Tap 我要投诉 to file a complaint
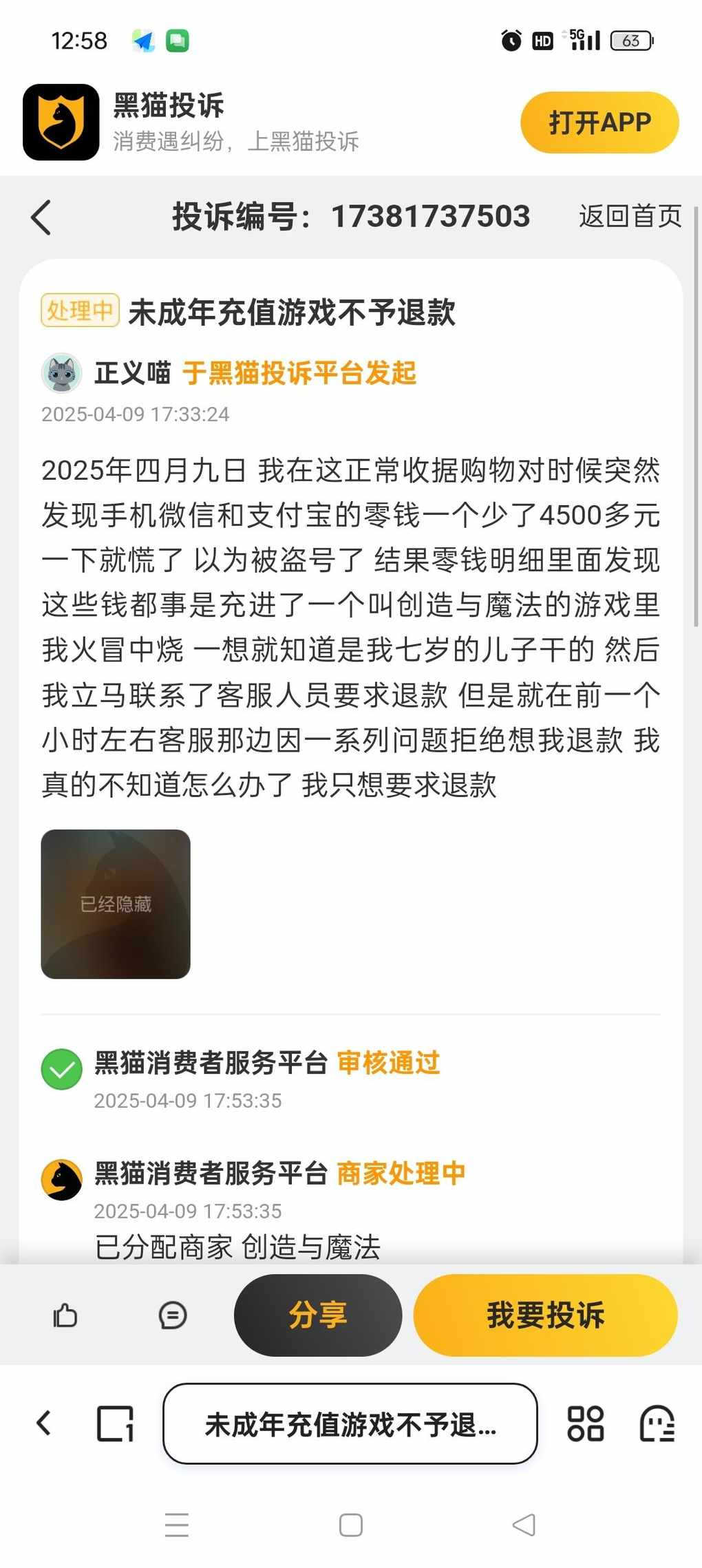The height and width of the screenshot is (1568, 702). coord(545,1315)
